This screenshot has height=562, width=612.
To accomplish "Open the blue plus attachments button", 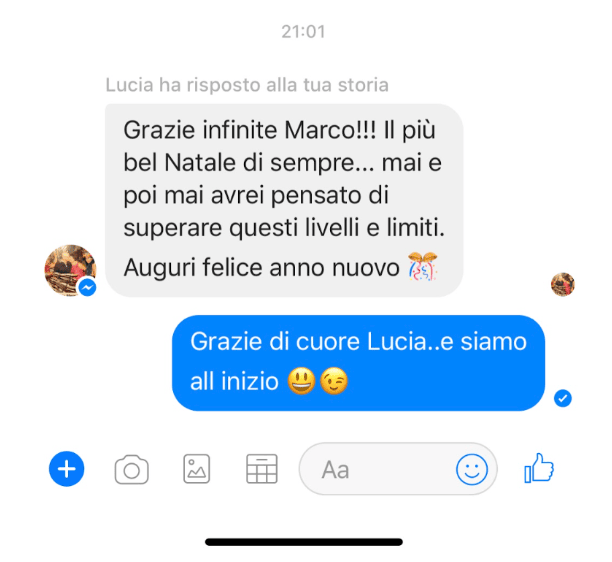I will [x=67, y=468].
